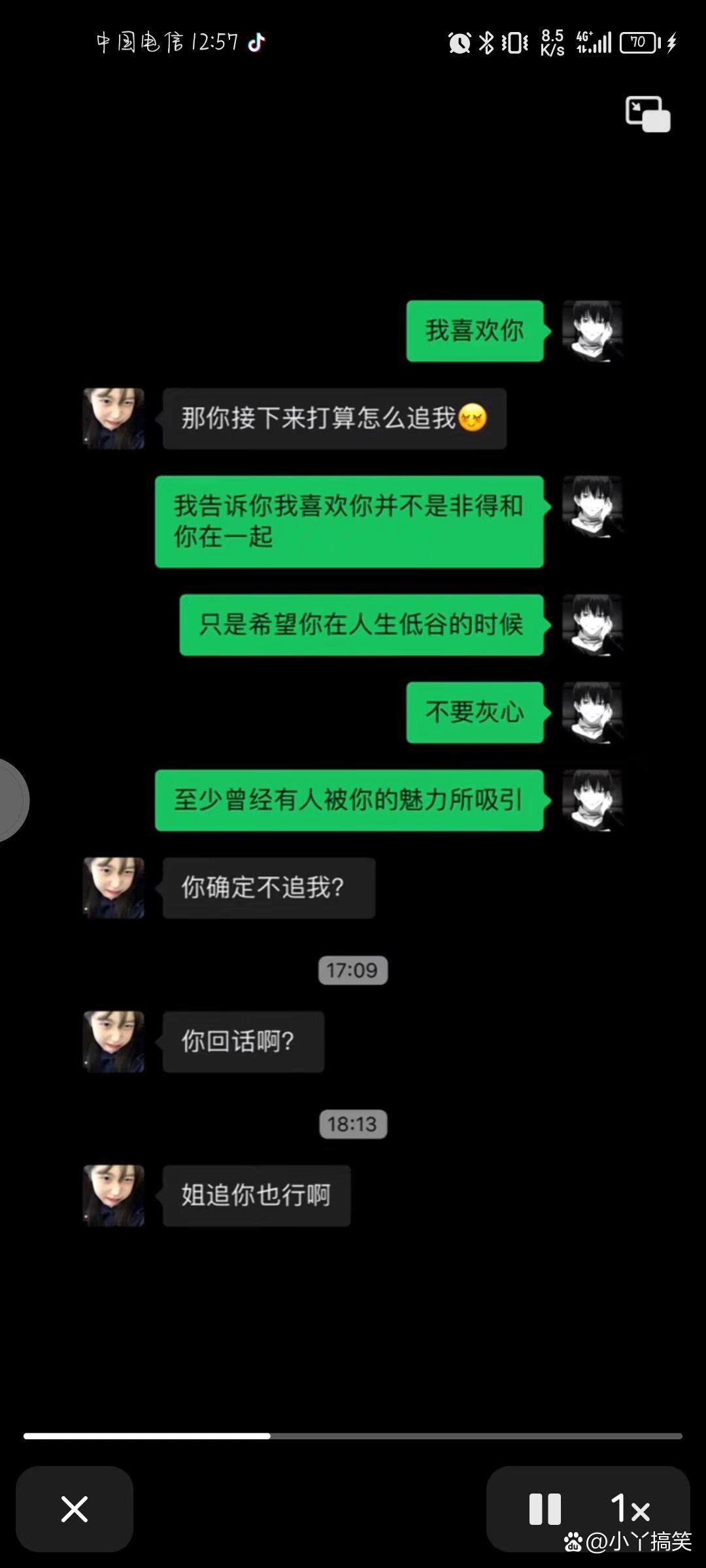Change the 1x playback speed
Image resolution: width=706 pixels, height=1568 pixels.
[x=630, y=1508]
